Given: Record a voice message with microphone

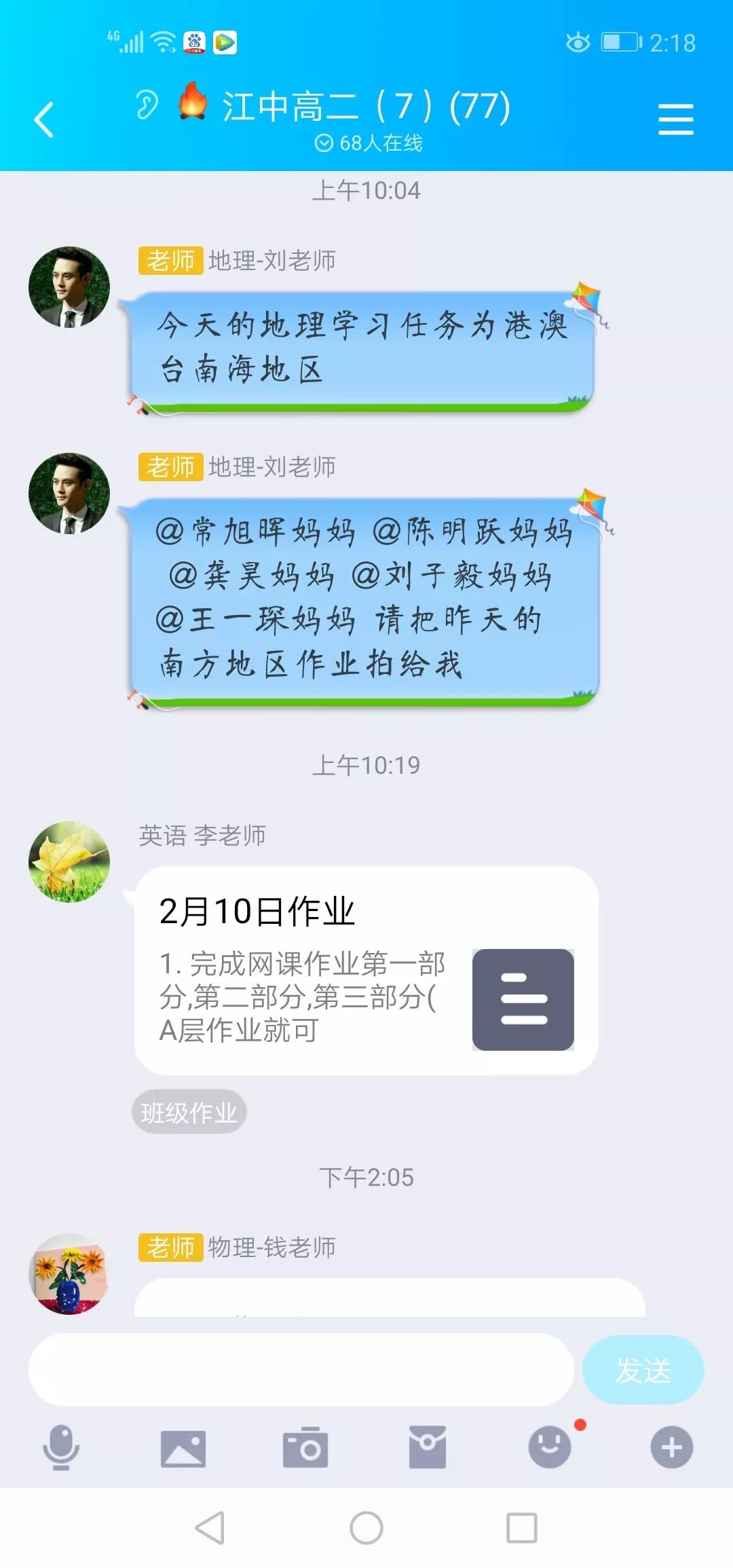Looking at the screenshot, I should point(61,1447).
